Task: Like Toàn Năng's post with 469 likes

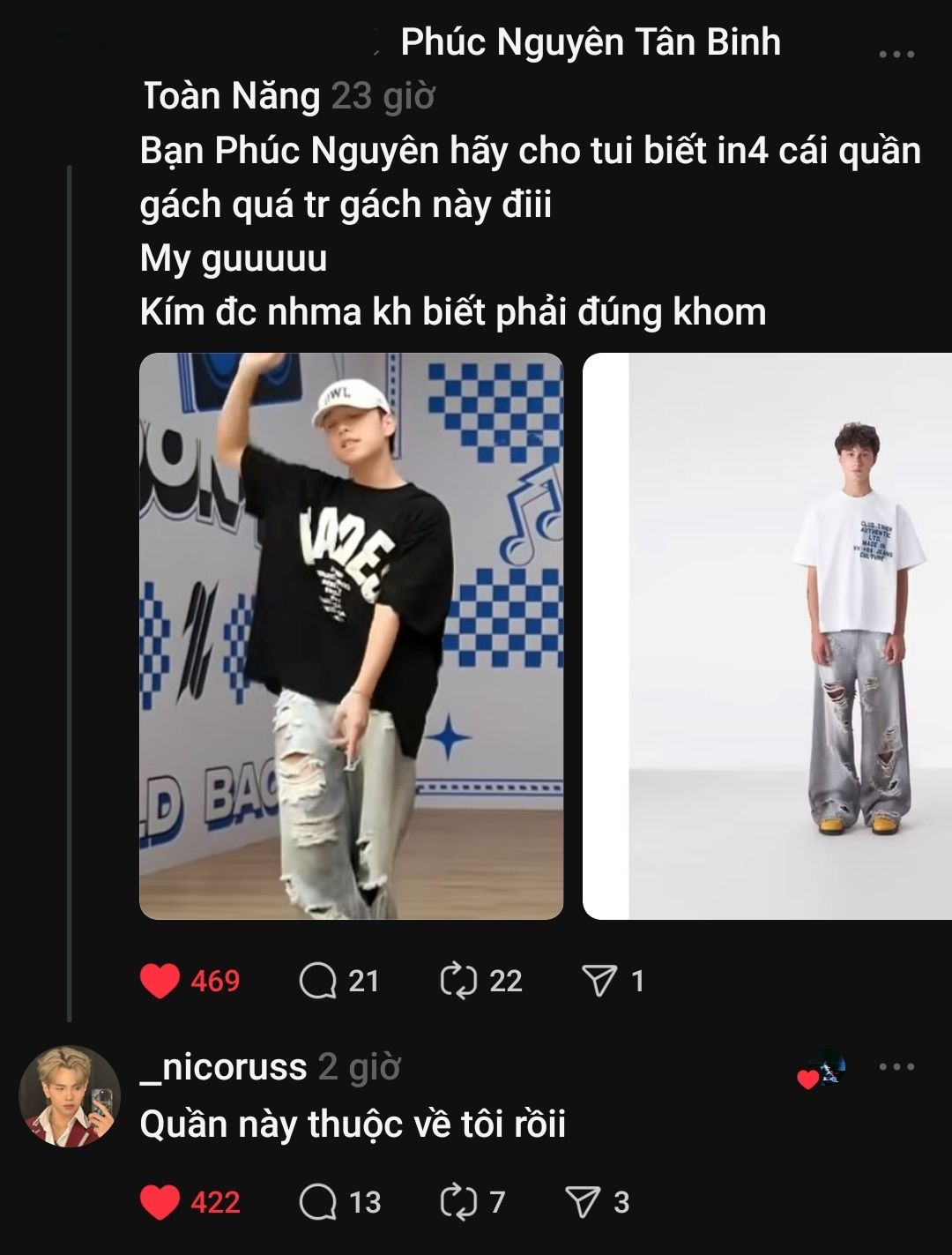Action: (160, 981)
